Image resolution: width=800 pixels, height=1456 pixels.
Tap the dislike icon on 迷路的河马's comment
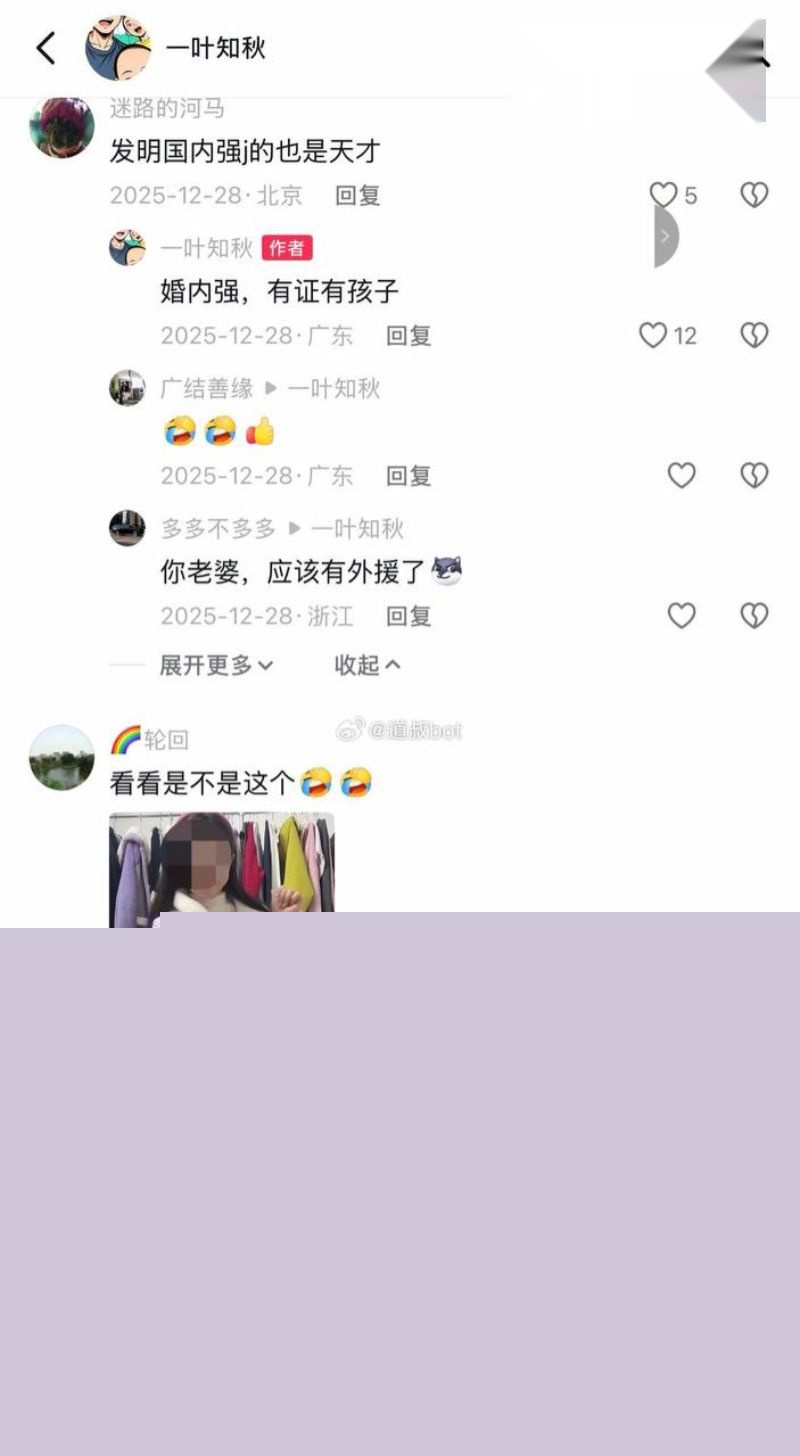(754, 196)
